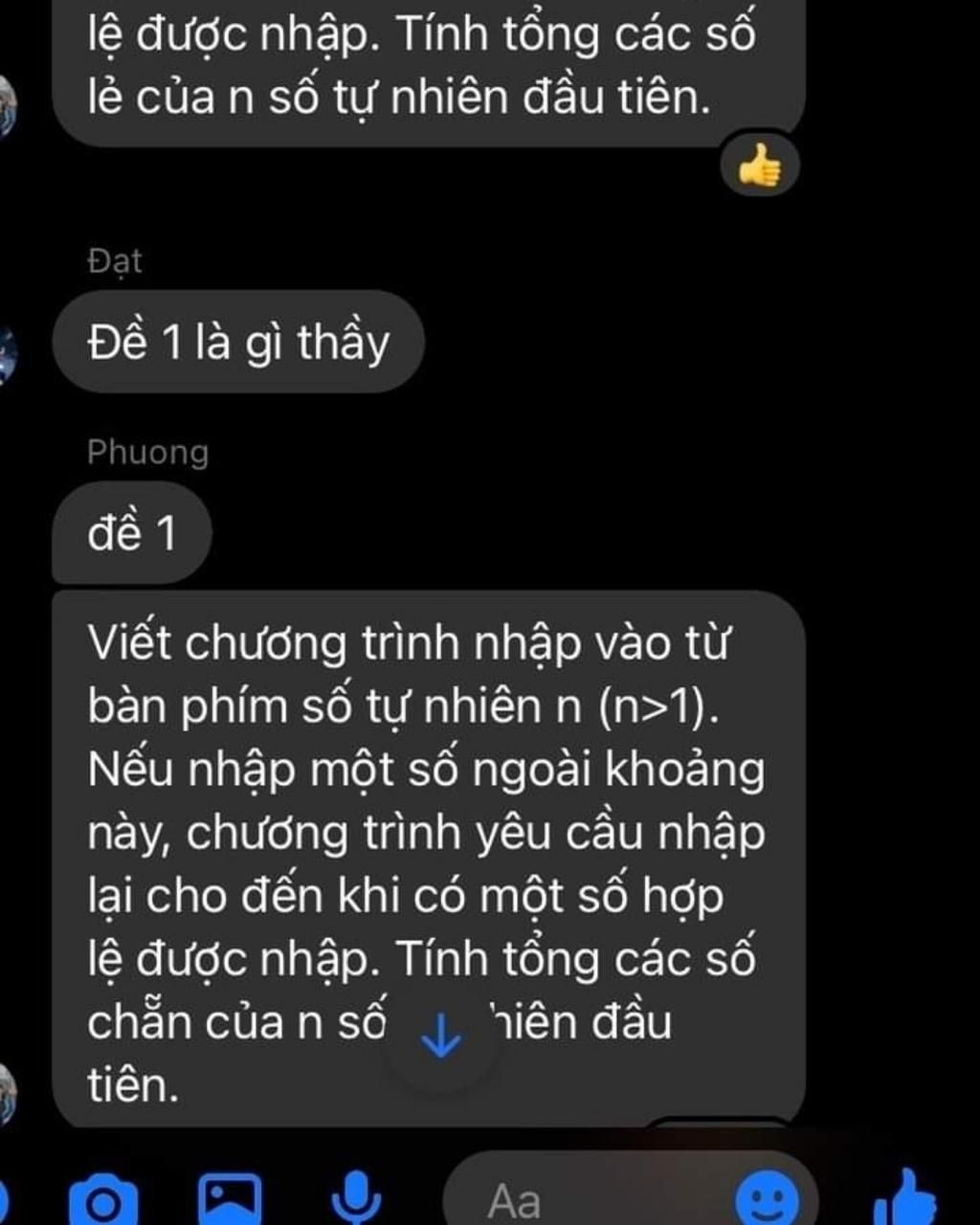Jump to latest messages down arrow
Image resolution: width=980 pixels, height=1225 pixels.
pyautogui.click(x=440, y=1036)
